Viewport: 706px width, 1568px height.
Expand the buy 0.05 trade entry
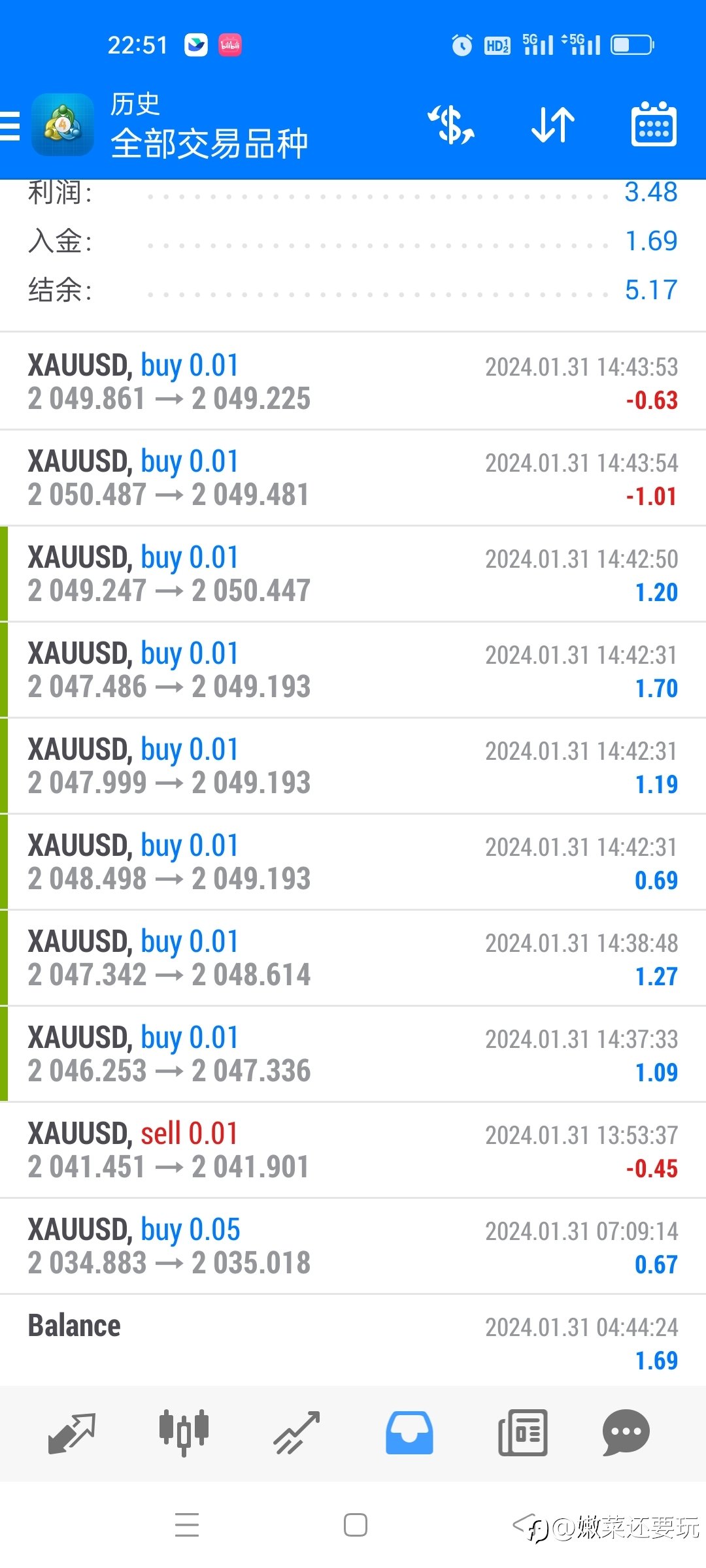(x=353, y=1246)
